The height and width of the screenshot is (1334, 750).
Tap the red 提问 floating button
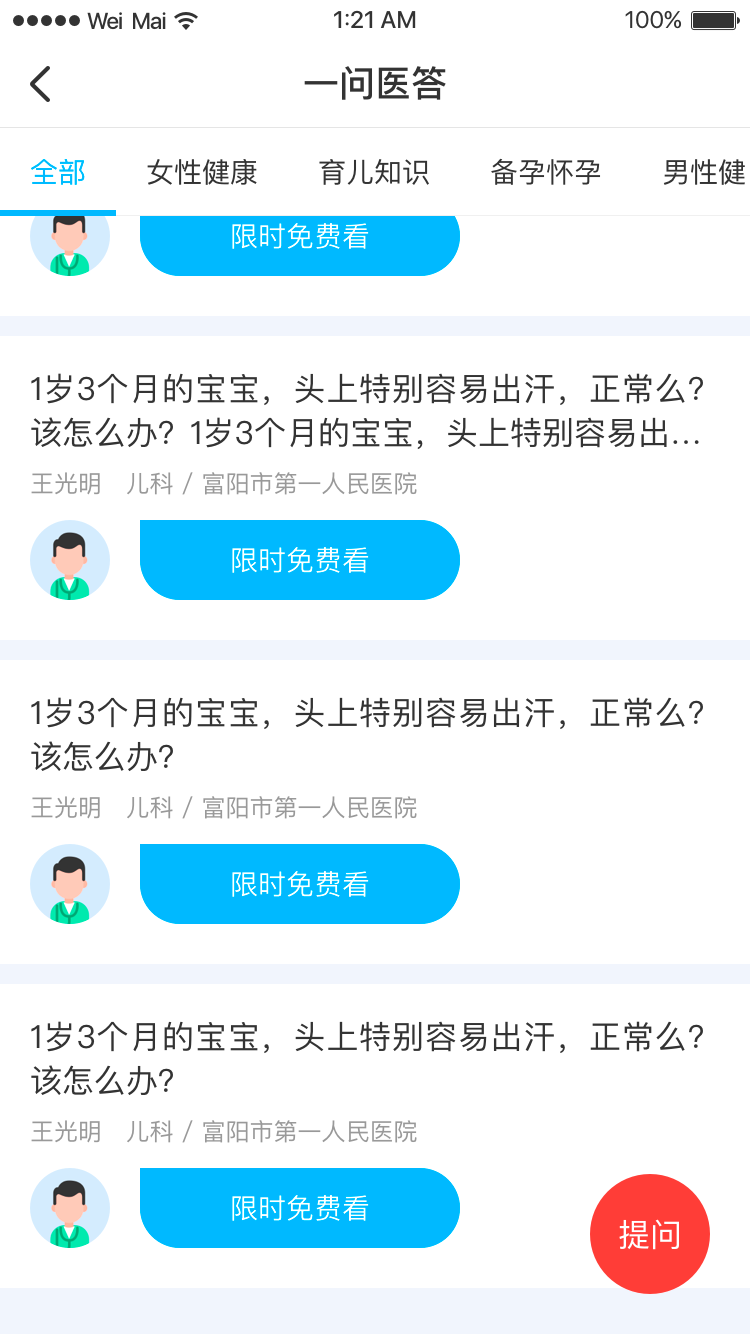coord(649,1233)
